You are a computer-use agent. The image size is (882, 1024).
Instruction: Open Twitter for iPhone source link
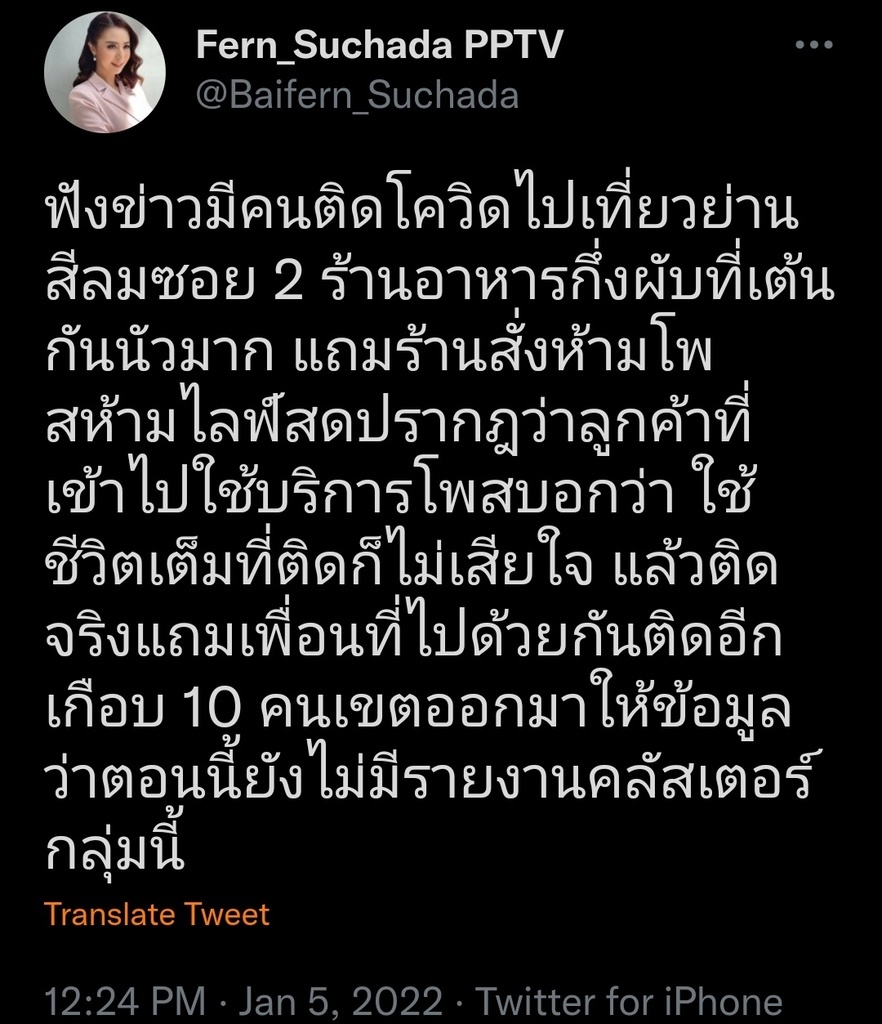(628, 1001)
